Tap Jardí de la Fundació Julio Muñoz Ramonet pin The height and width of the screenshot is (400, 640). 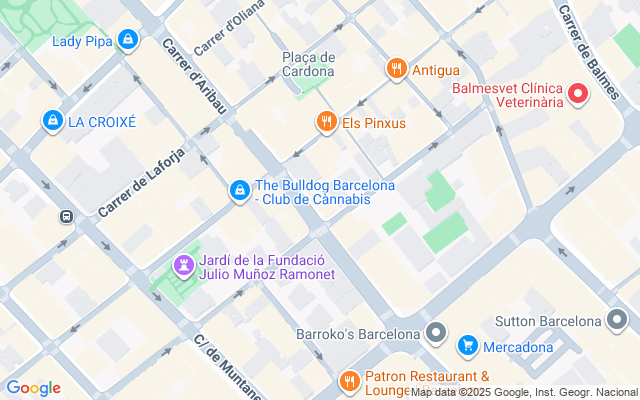183,265
